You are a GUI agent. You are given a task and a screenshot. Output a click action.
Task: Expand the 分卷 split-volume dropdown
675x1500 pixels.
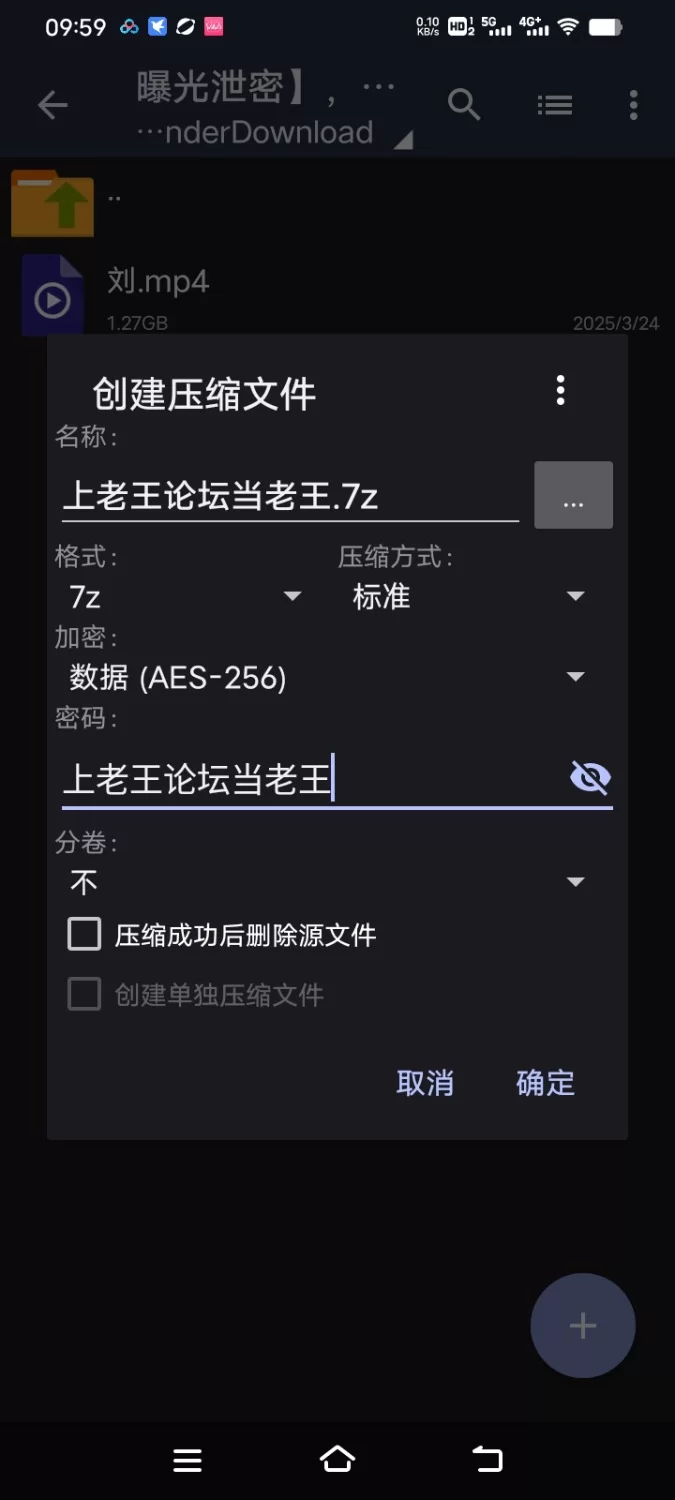click(x=327, y=882)
